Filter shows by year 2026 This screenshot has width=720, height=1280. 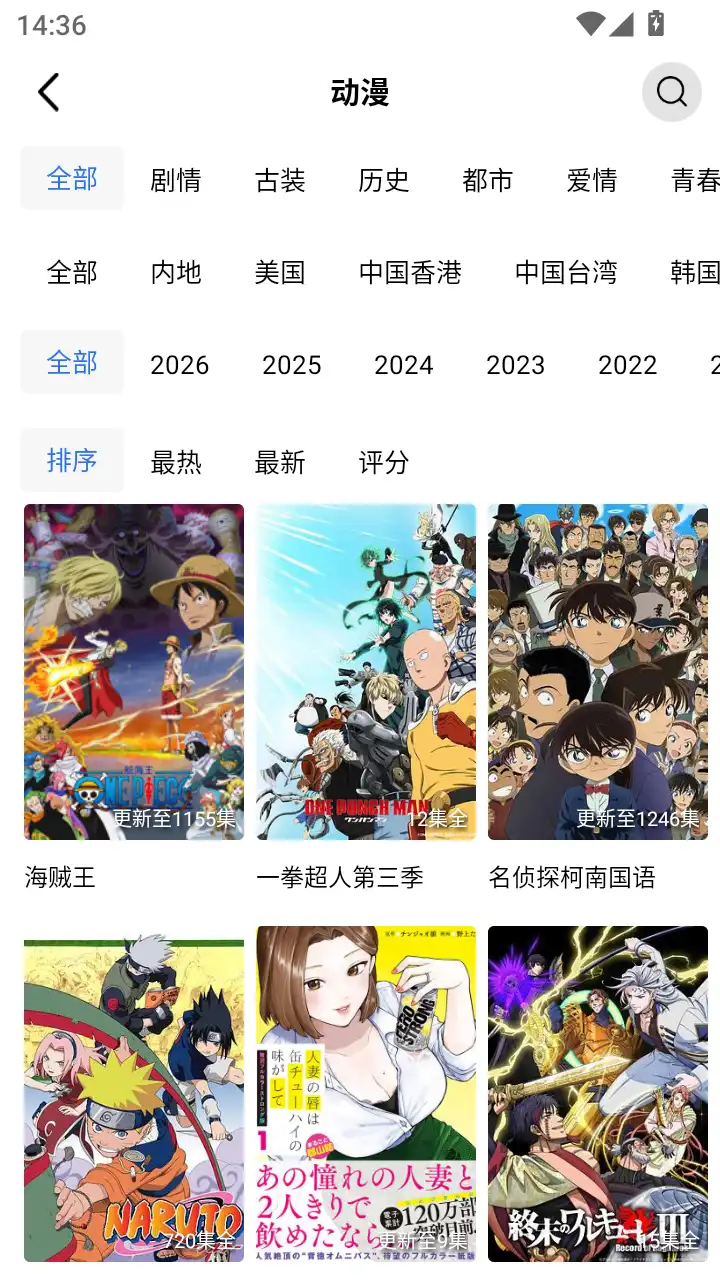click(180, 364)
